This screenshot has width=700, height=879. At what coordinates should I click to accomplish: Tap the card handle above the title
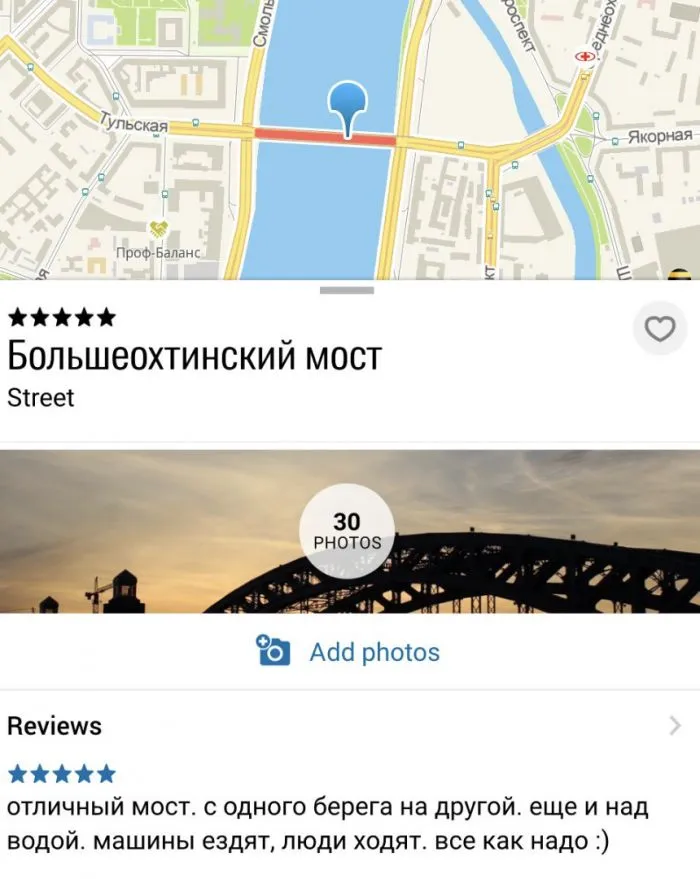click(x=348, y=290)
